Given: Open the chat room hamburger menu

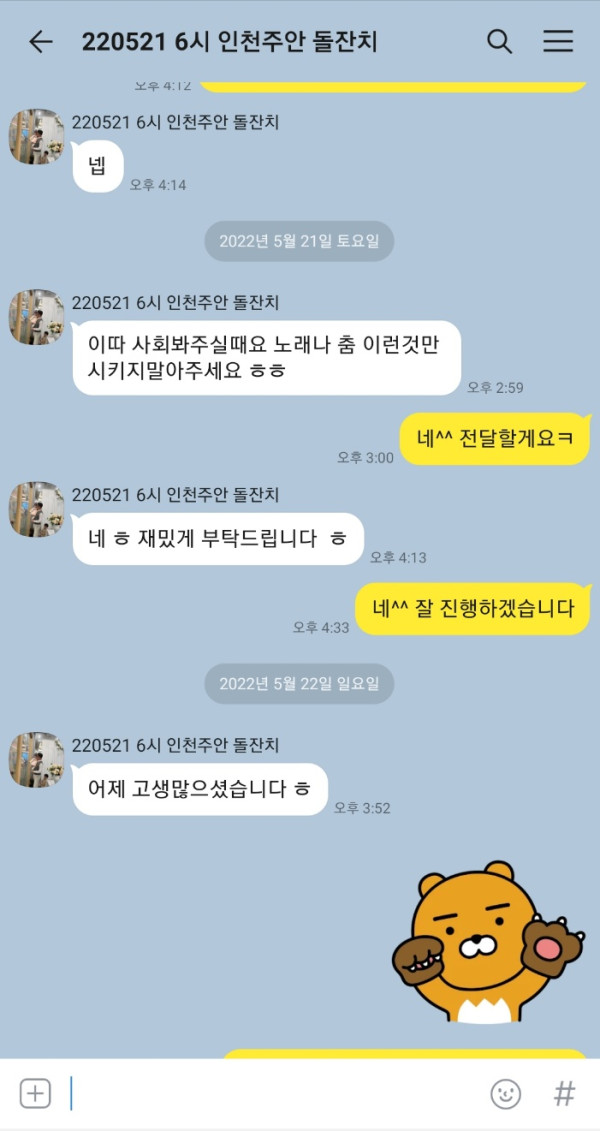Looking at the screenshot, I should [558, 41].
